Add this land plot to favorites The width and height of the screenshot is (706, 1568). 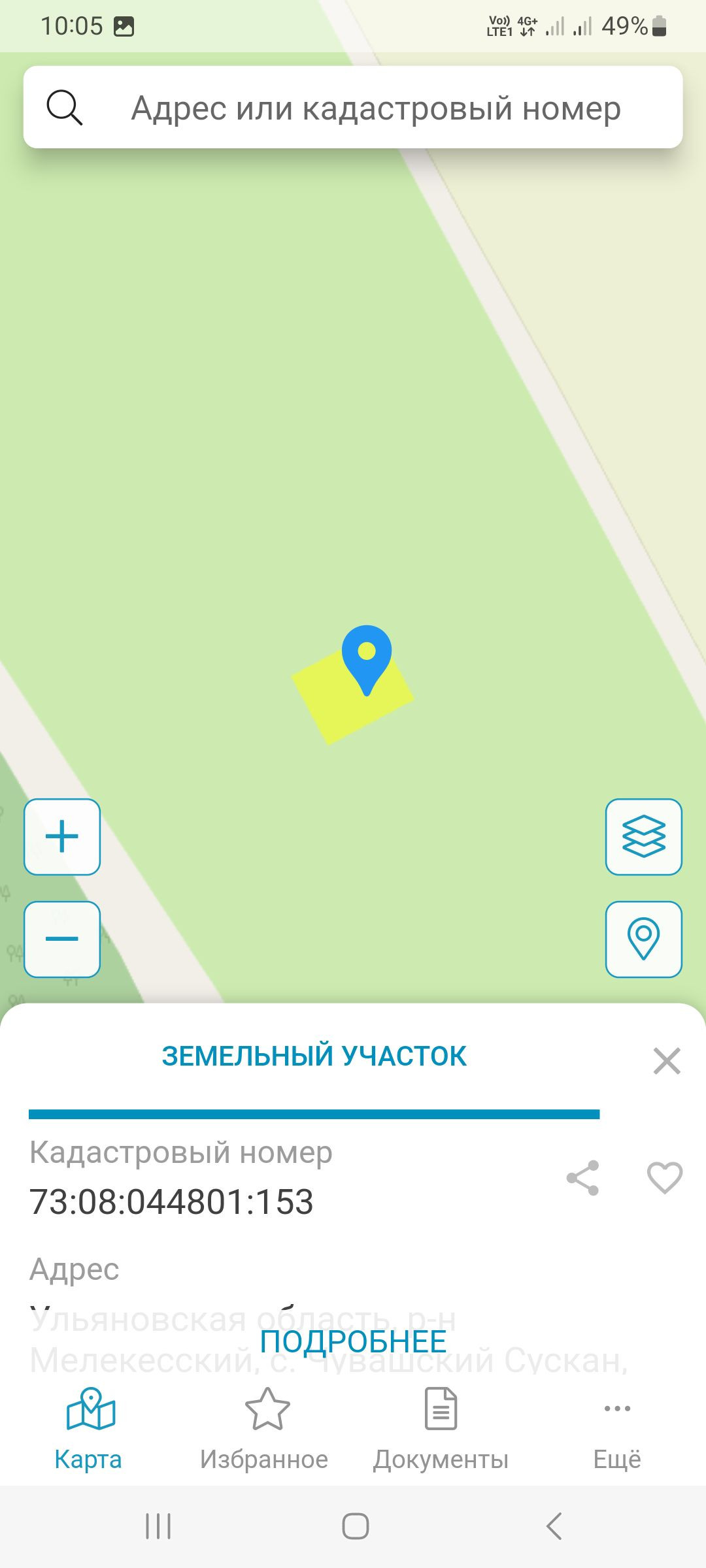[x=664, y=1178]
